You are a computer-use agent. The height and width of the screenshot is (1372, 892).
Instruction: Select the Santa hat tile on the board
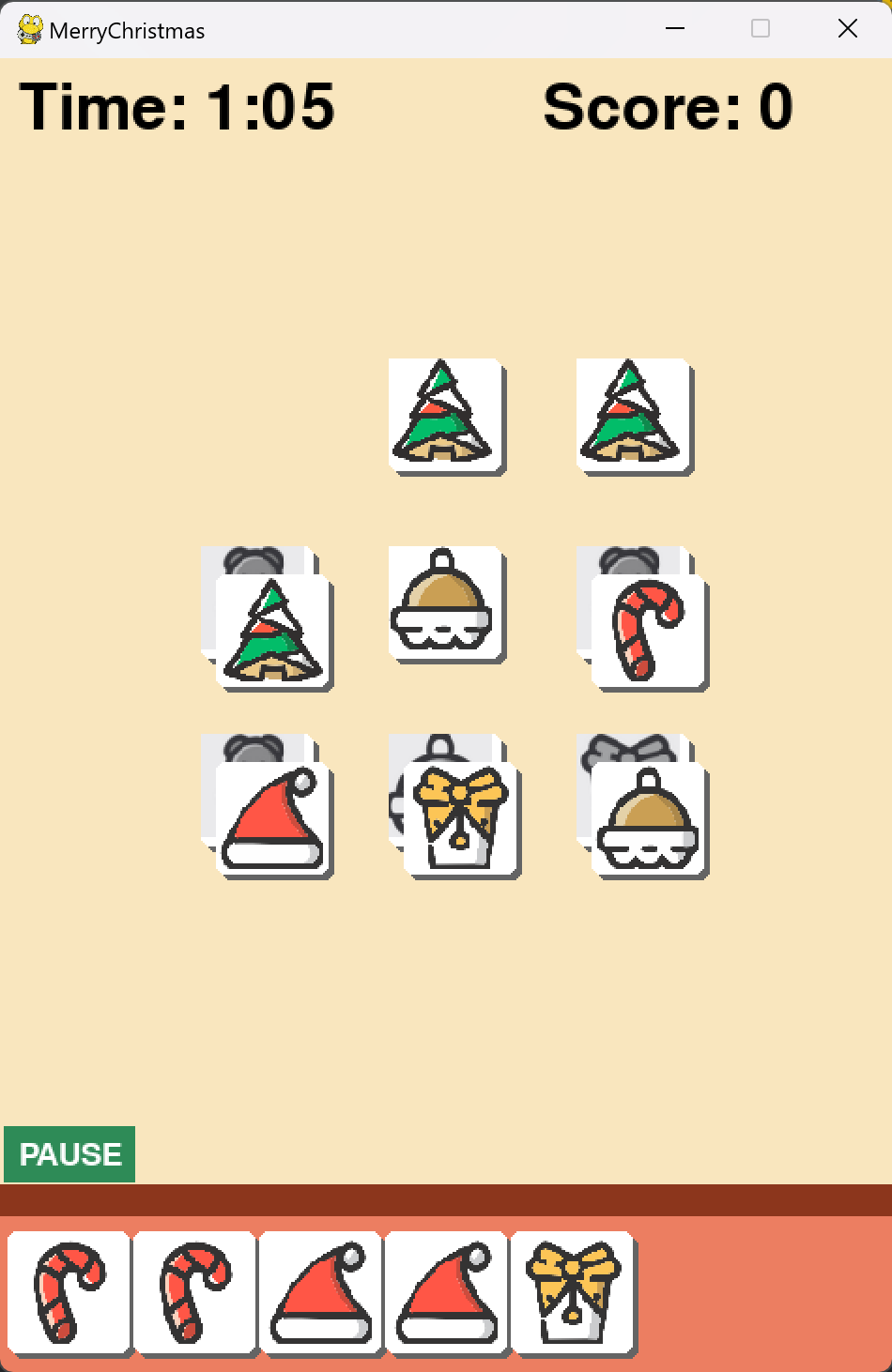click(272, 818)
